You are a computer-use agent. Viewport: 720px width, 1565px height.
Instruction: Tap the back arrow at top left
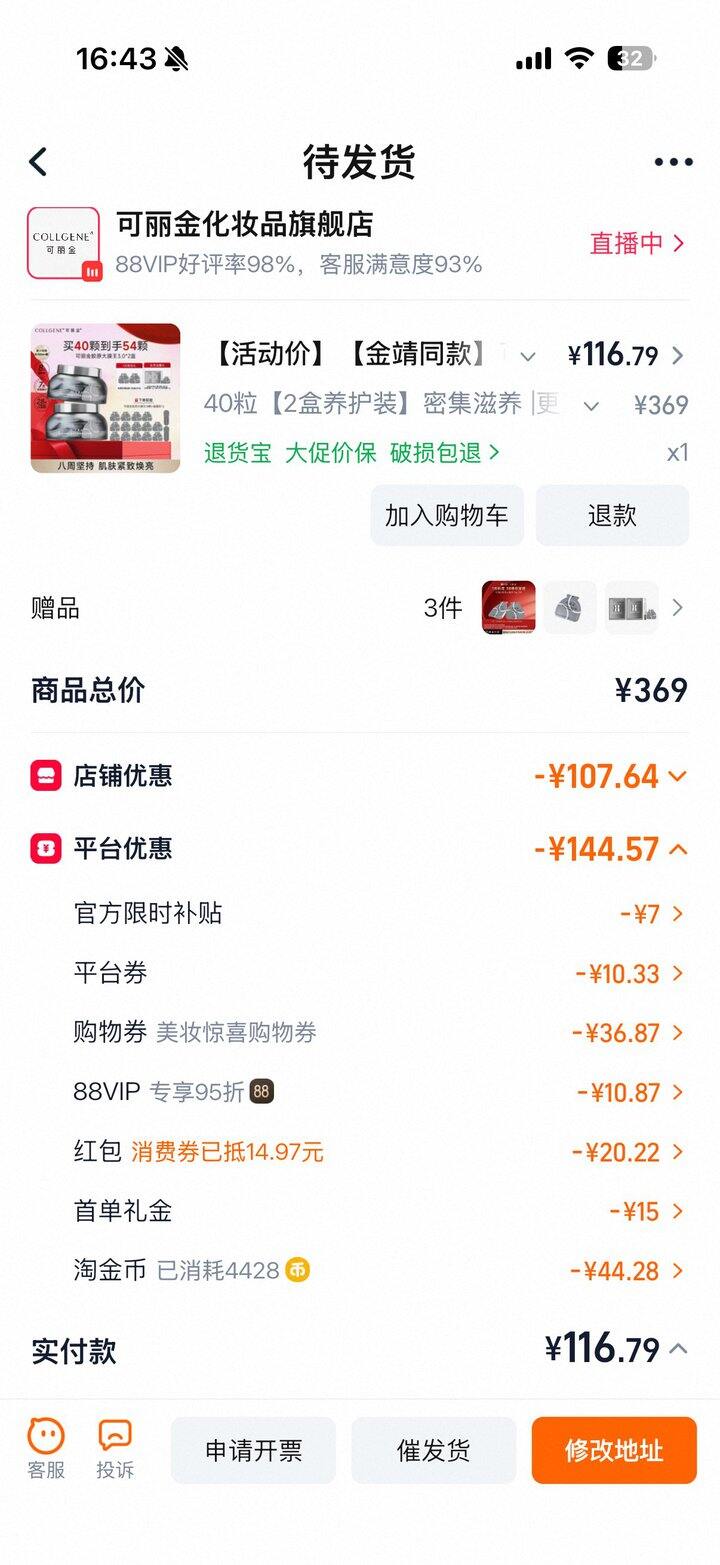[38, 161]
